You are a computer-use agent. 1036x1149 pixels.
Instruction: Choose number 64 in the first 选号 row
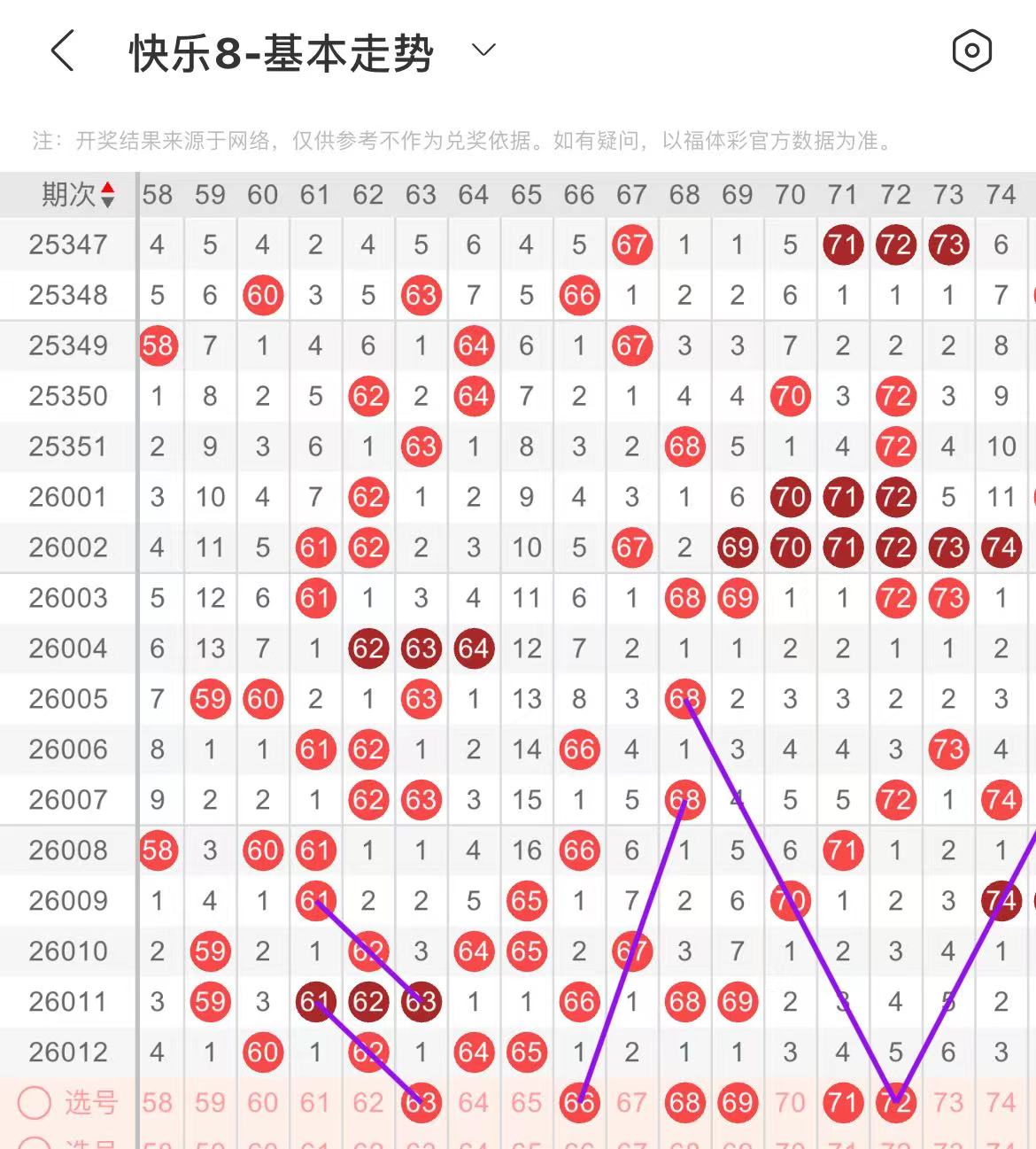474,1103
